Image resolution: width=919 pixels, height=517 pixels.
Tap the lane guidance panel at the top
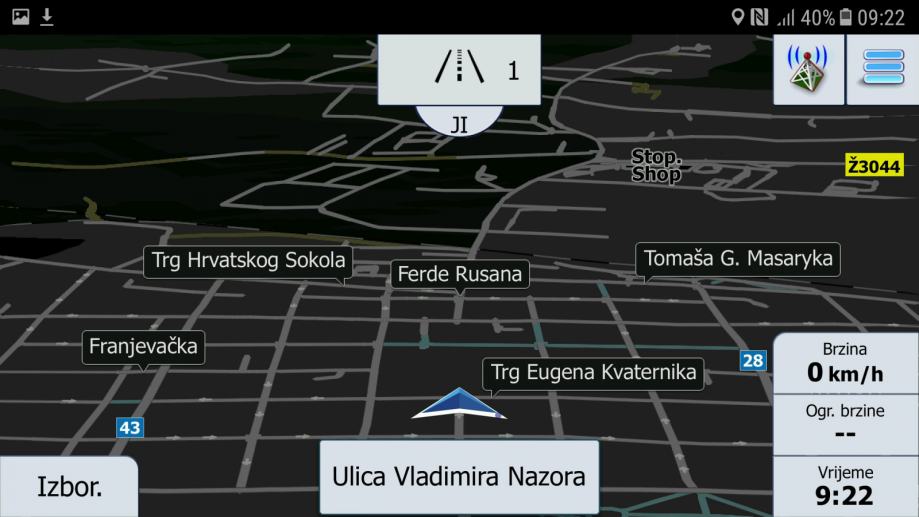pos(459,70)
